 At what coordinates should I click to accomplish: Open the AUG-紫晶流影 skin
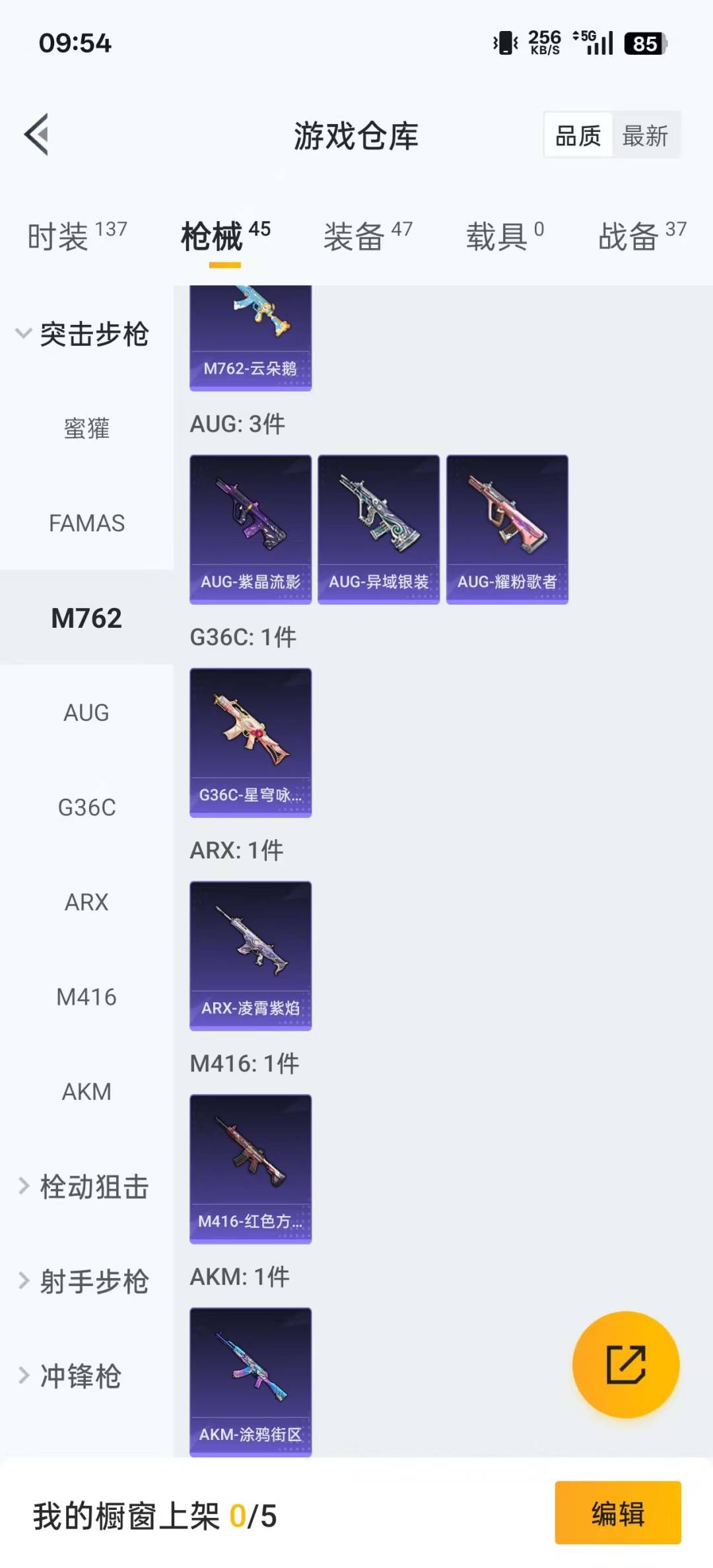tap(250, 529)
